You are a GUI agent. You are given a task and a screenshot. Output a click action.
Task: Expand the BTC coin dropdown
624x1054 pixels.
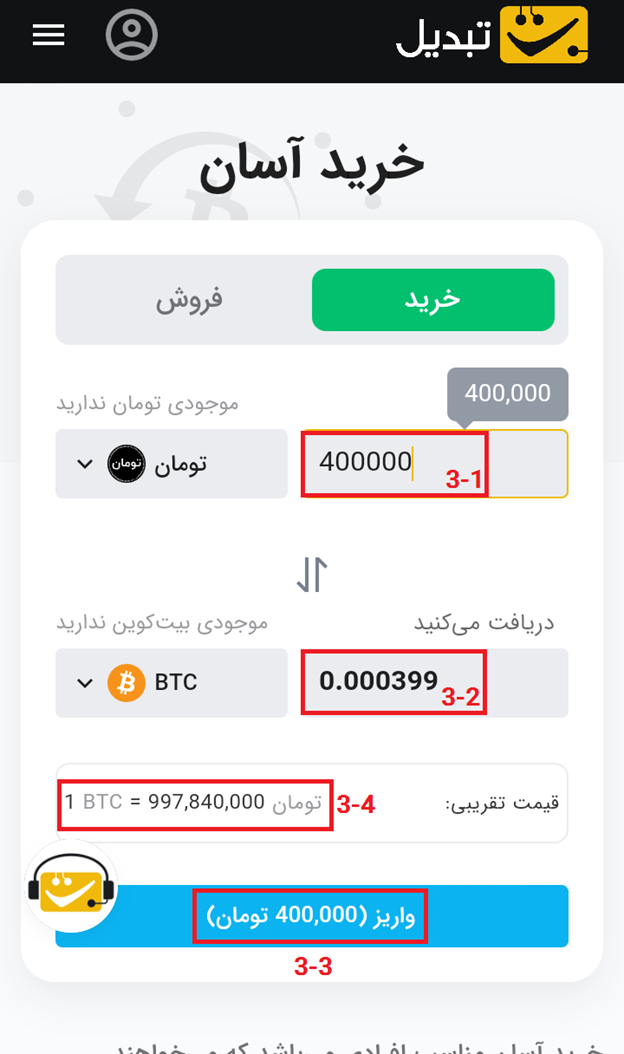171,682
